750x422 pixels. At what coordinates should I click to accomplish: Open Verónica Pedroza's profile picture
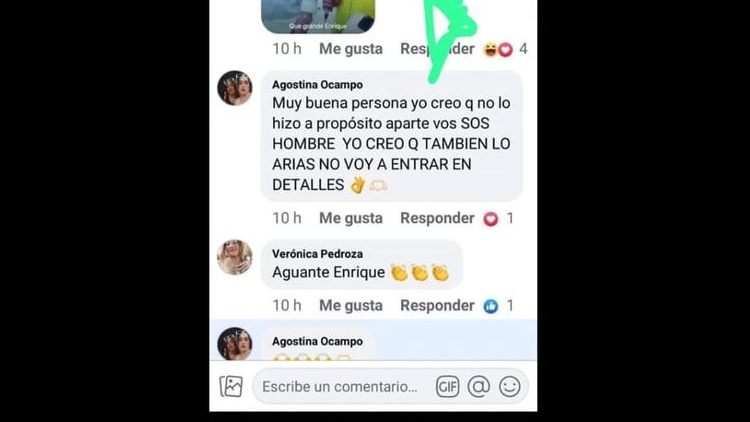(x=235, y=257)
